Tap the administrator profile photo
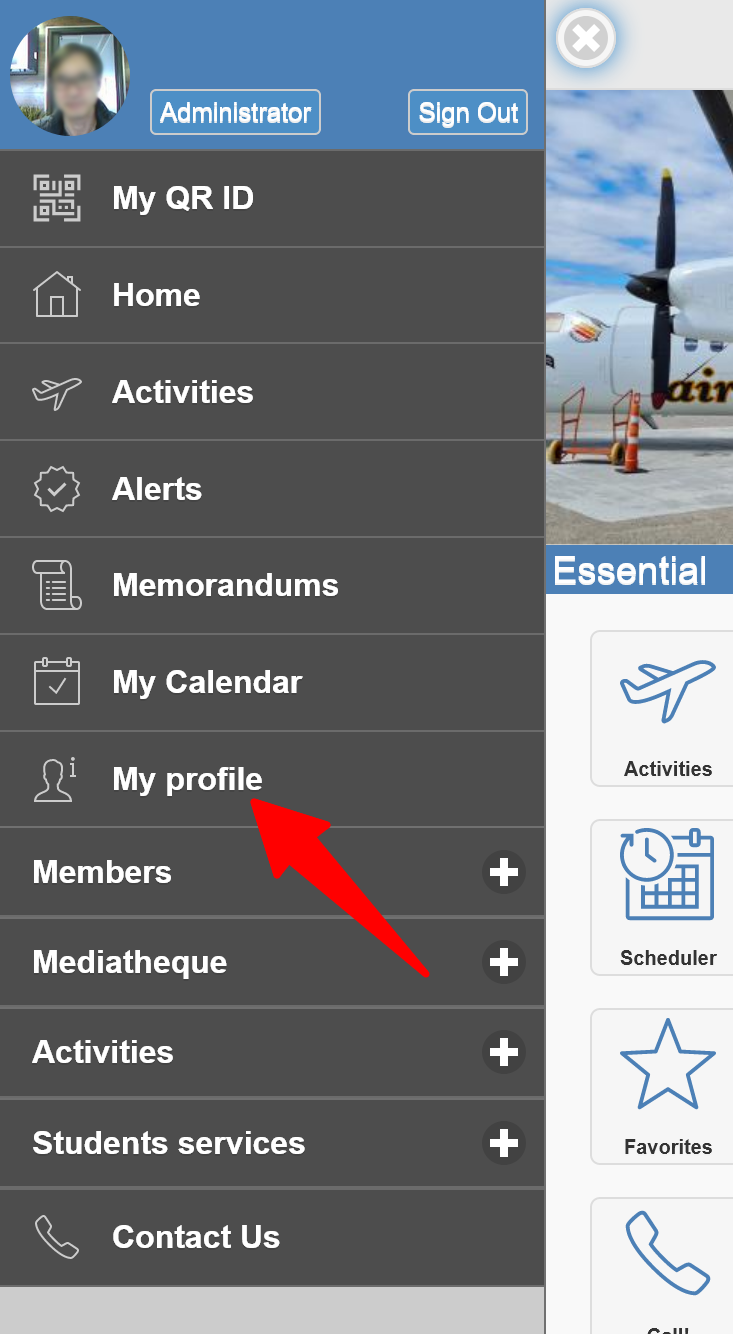 pyautogui.click(x=69, y=76)
